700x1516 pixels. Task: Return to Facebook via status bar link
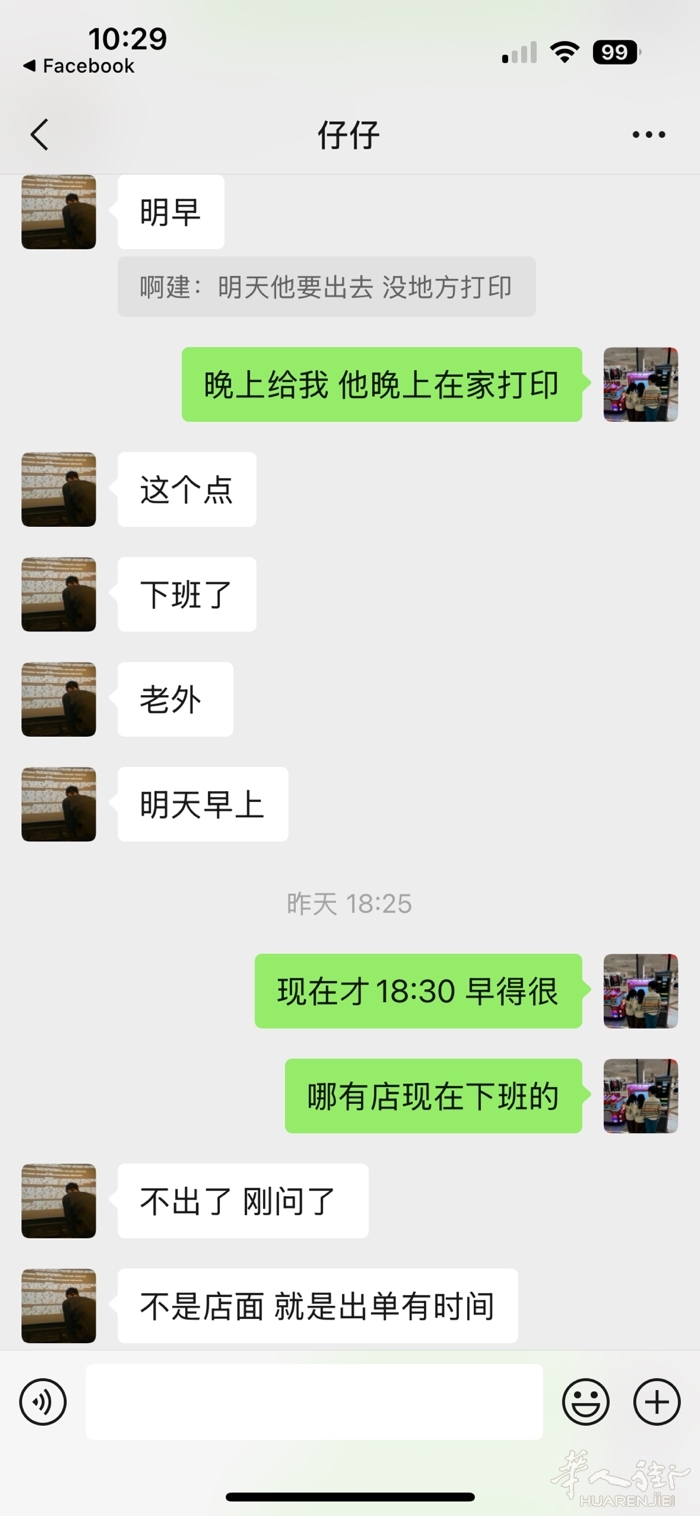[79, 66]
